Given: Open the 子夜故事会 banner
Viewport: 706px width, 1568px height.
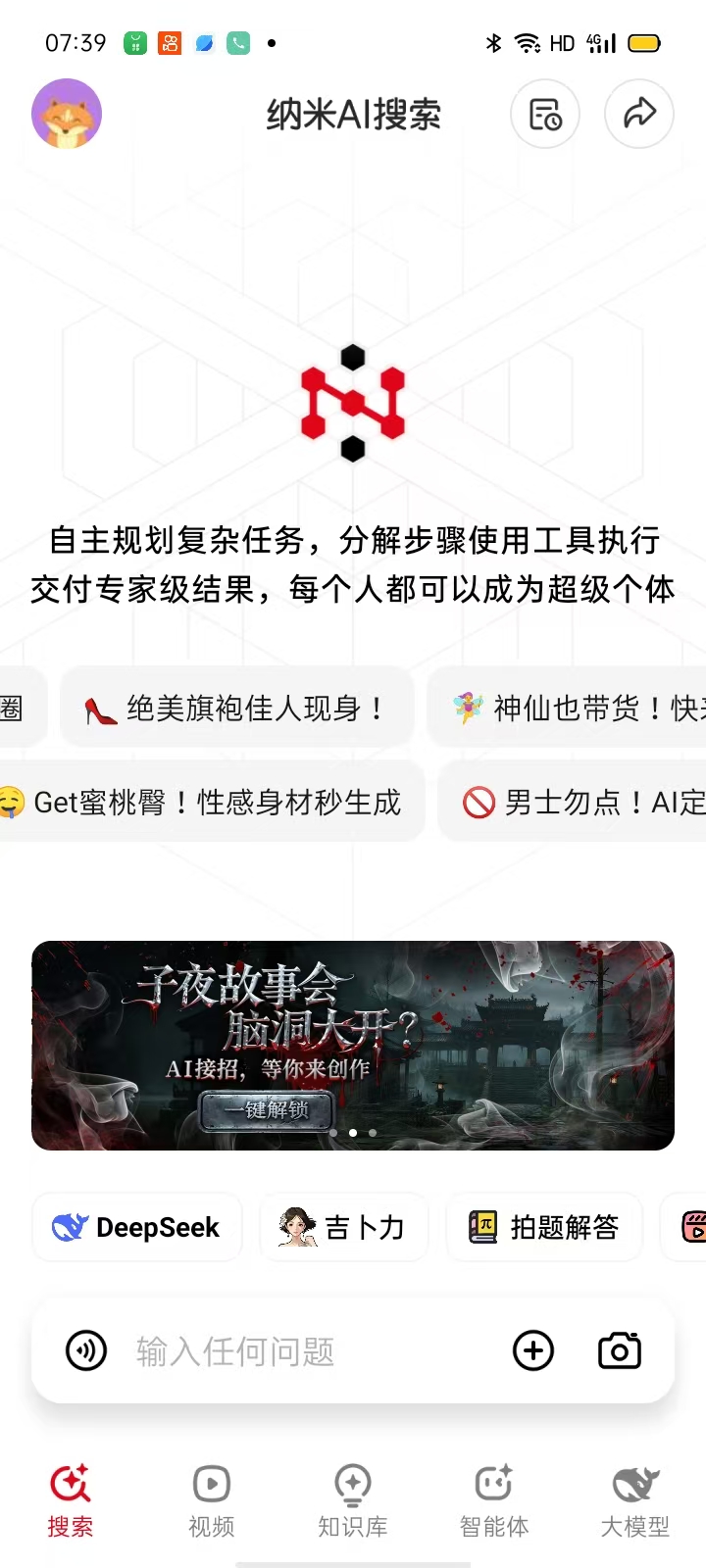Looking at the screenshot, I should coord(353,1045).
